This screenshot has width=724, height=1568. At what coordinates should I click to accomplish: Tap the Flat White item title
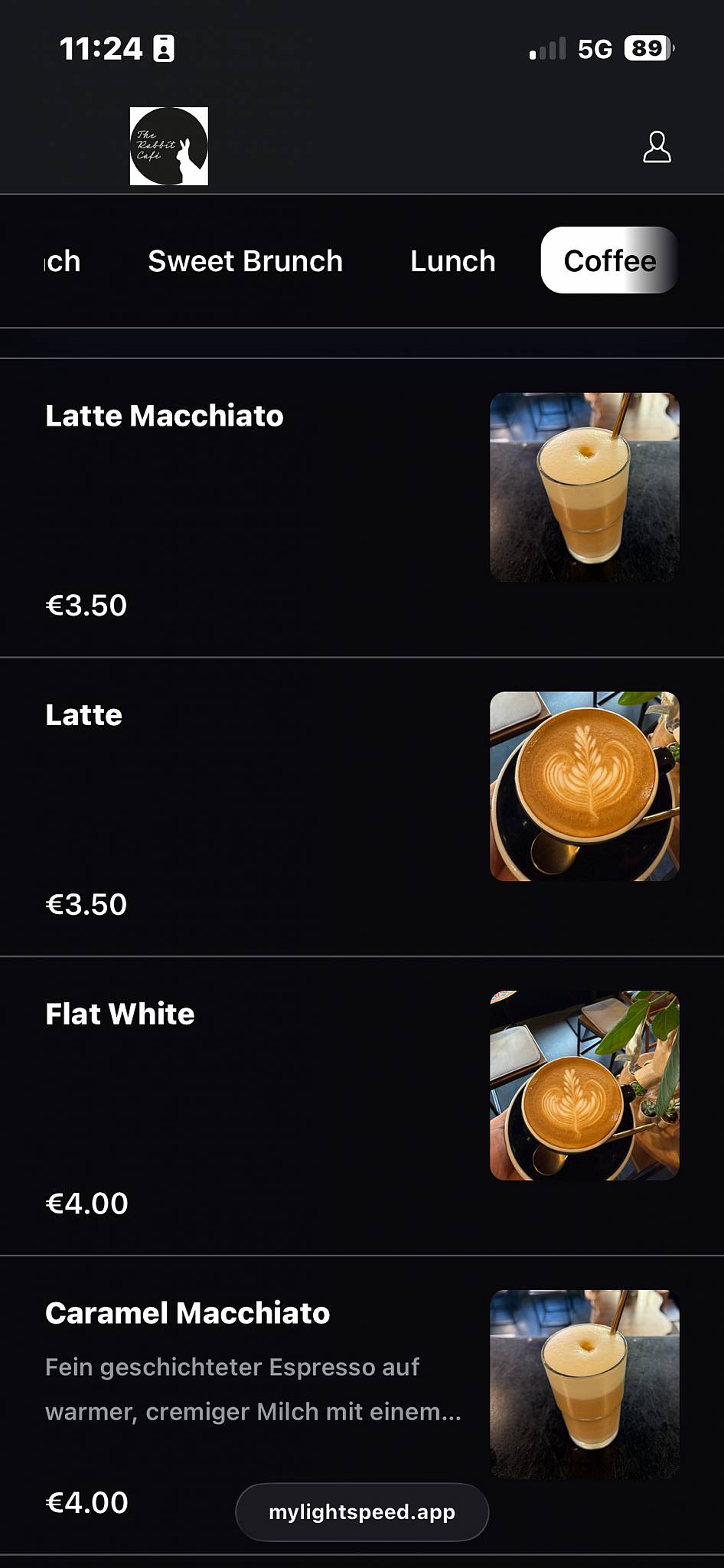(120, 1013)
